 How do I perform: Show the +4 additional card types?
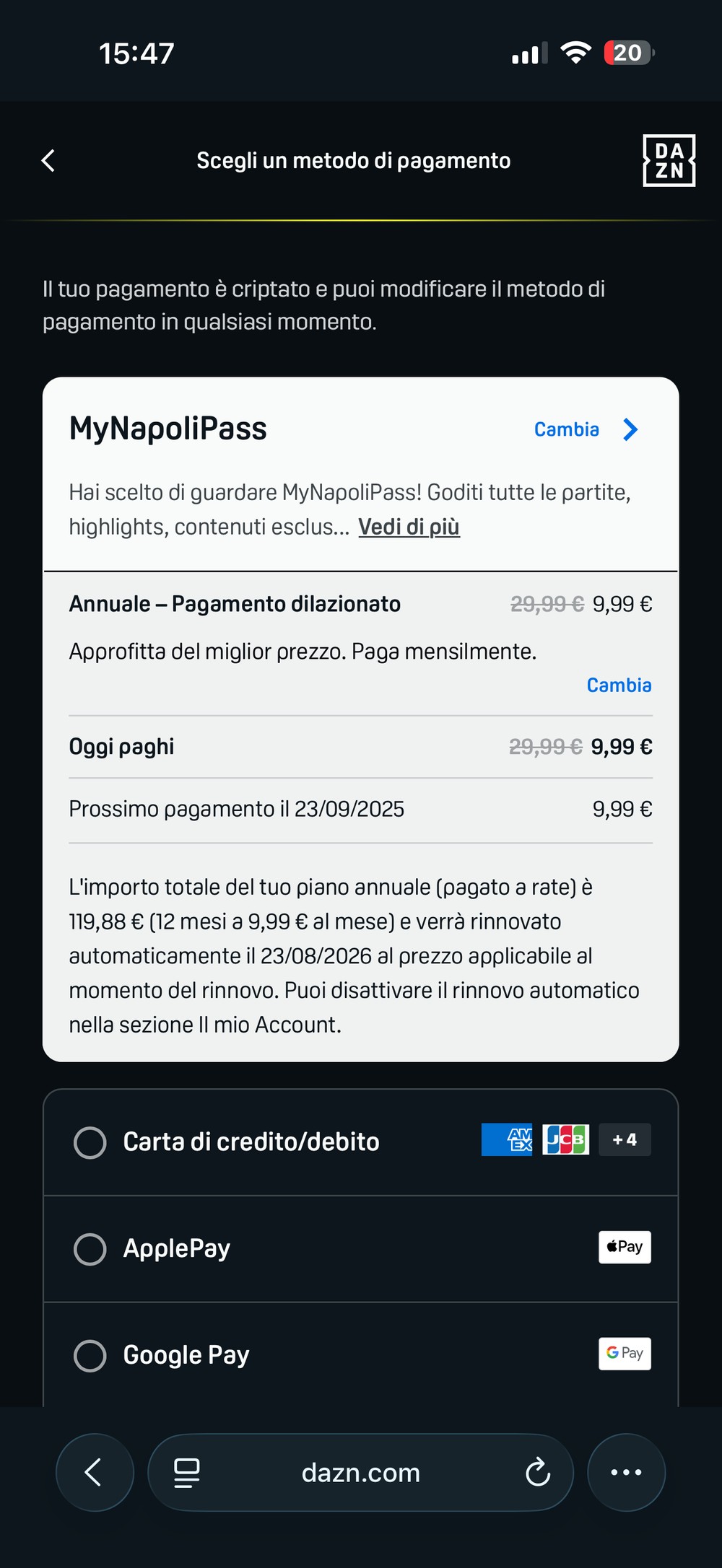(x=625, y=1140)
